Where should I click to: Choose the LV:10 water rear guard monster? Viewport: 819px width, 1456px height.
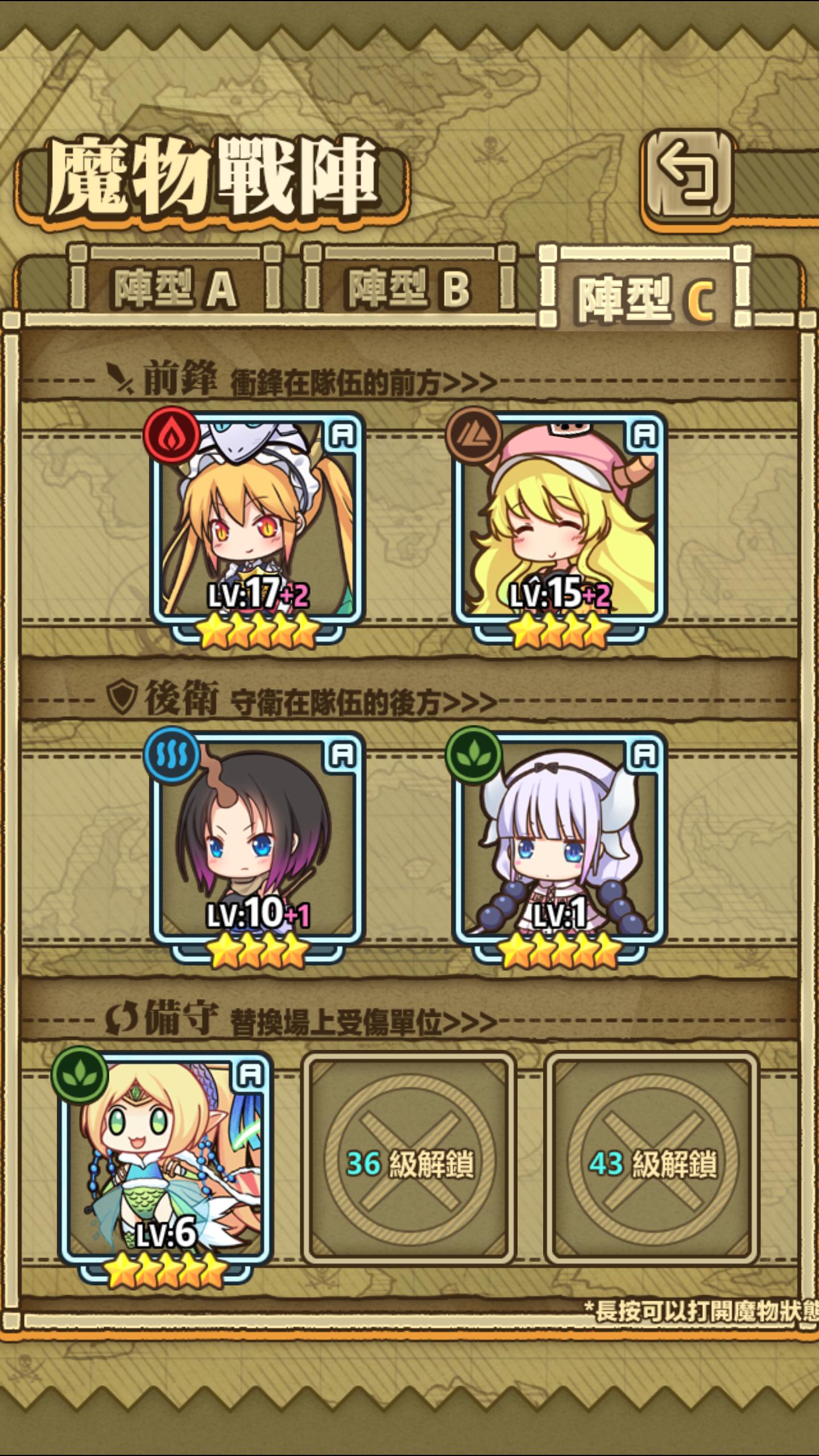tap(257, 842)
